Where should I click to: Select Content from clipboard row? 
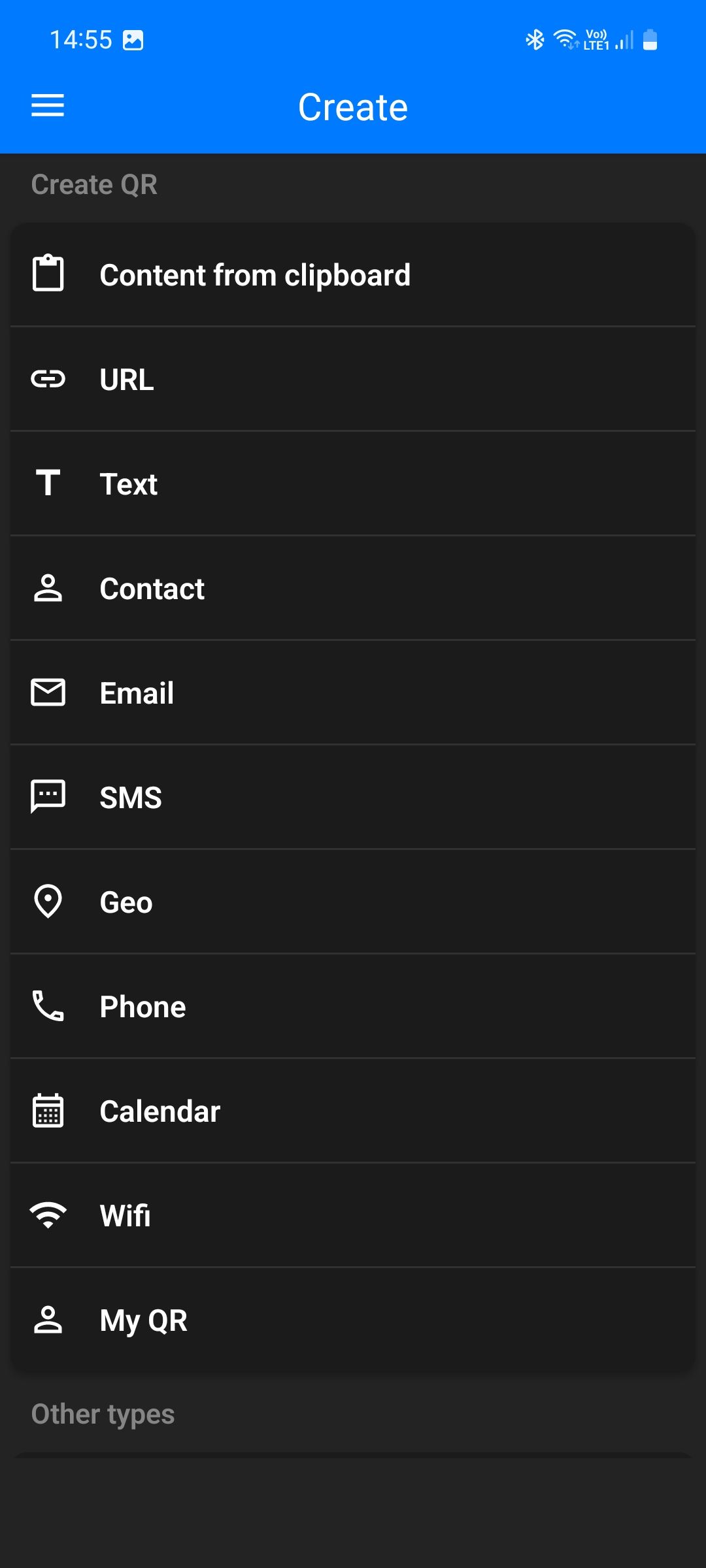point(353,274)
